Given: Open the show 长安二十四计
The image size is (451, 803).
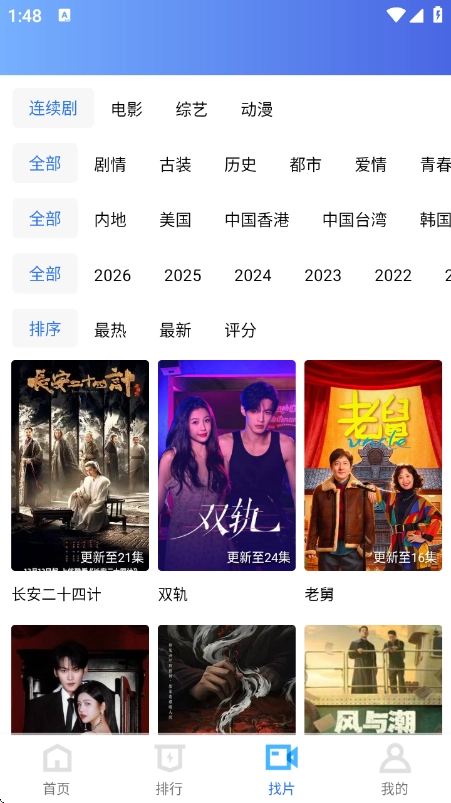Looking at the screenshot, I should tap(80, 465).
